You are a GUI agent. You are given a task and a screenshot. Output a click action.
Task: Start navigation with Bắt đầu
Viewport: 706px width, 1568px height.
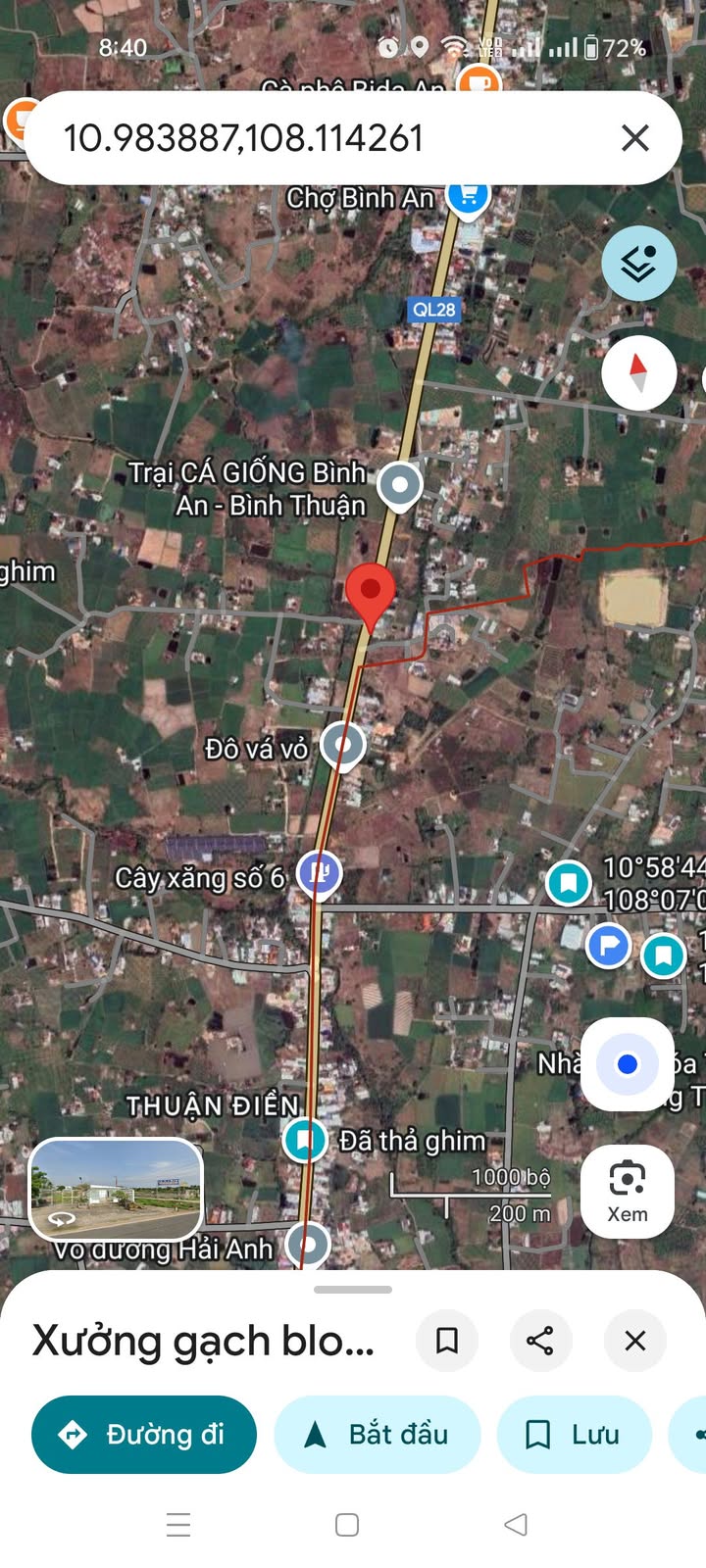(x=378, y=1435)
